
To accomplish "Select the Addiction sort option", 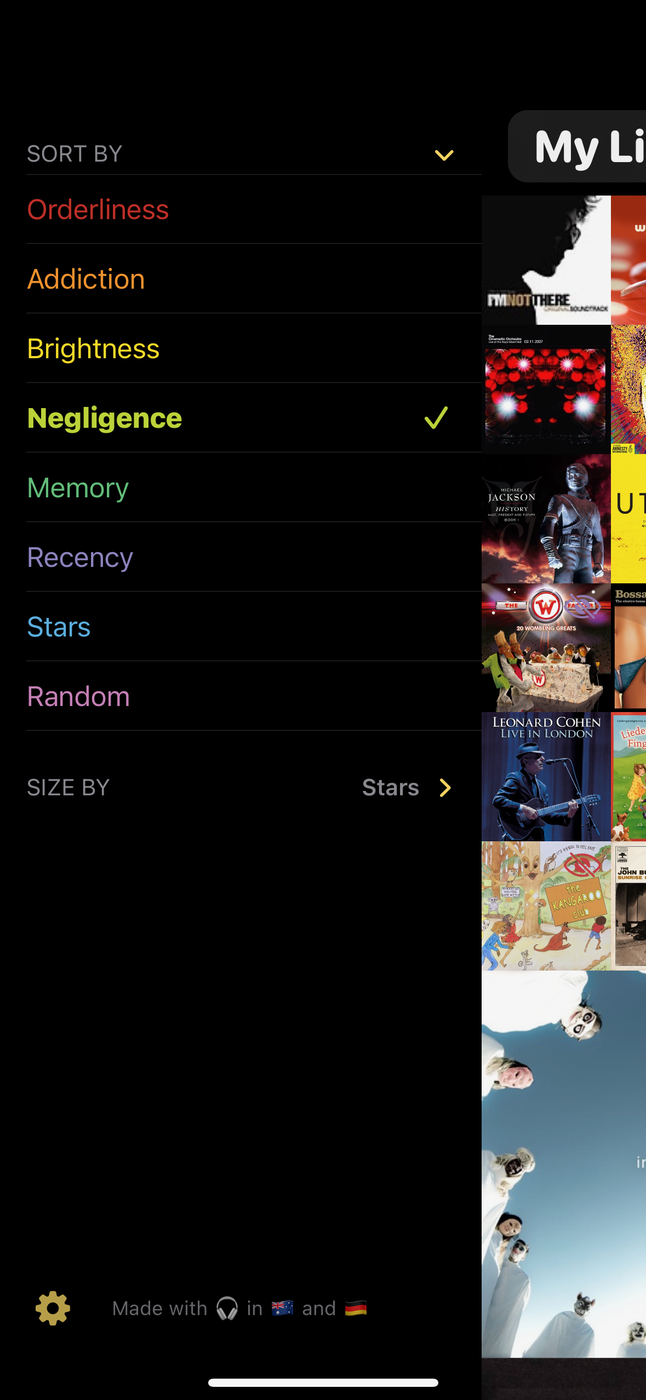I will (86, 279).
